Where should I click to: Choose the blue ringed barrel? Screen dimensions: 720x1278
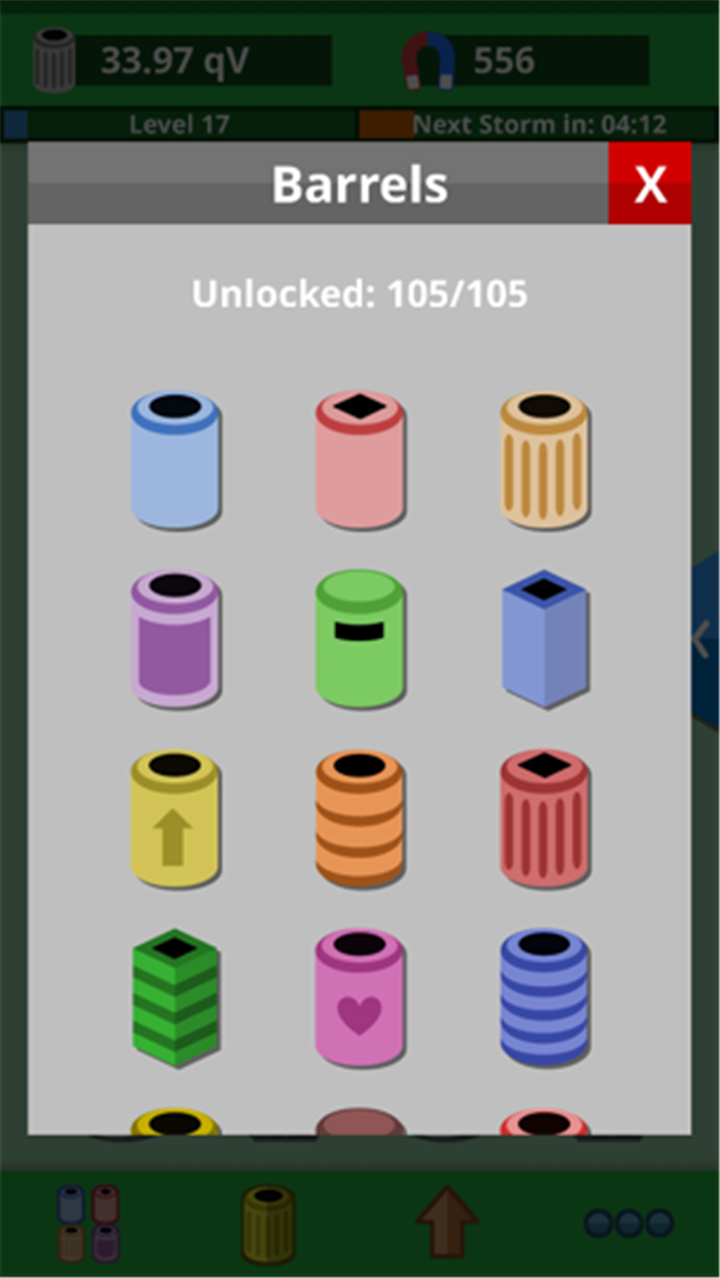tap(545, 998)
